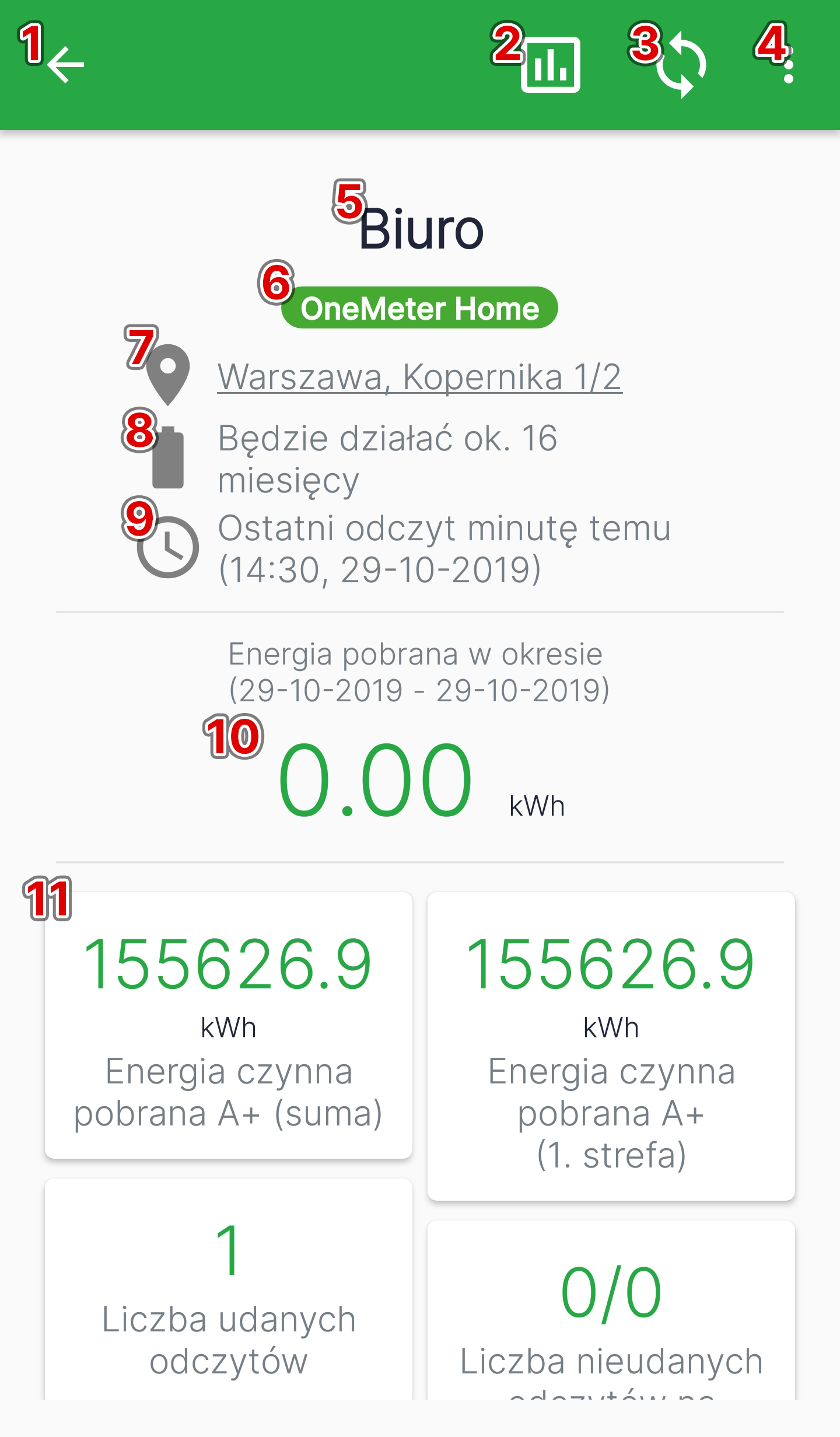Open the Warszawa, Kopernika 1/2 address link
Image resolution: width=840 pixels, height=1437 pixels.
(x=420, y=377)
